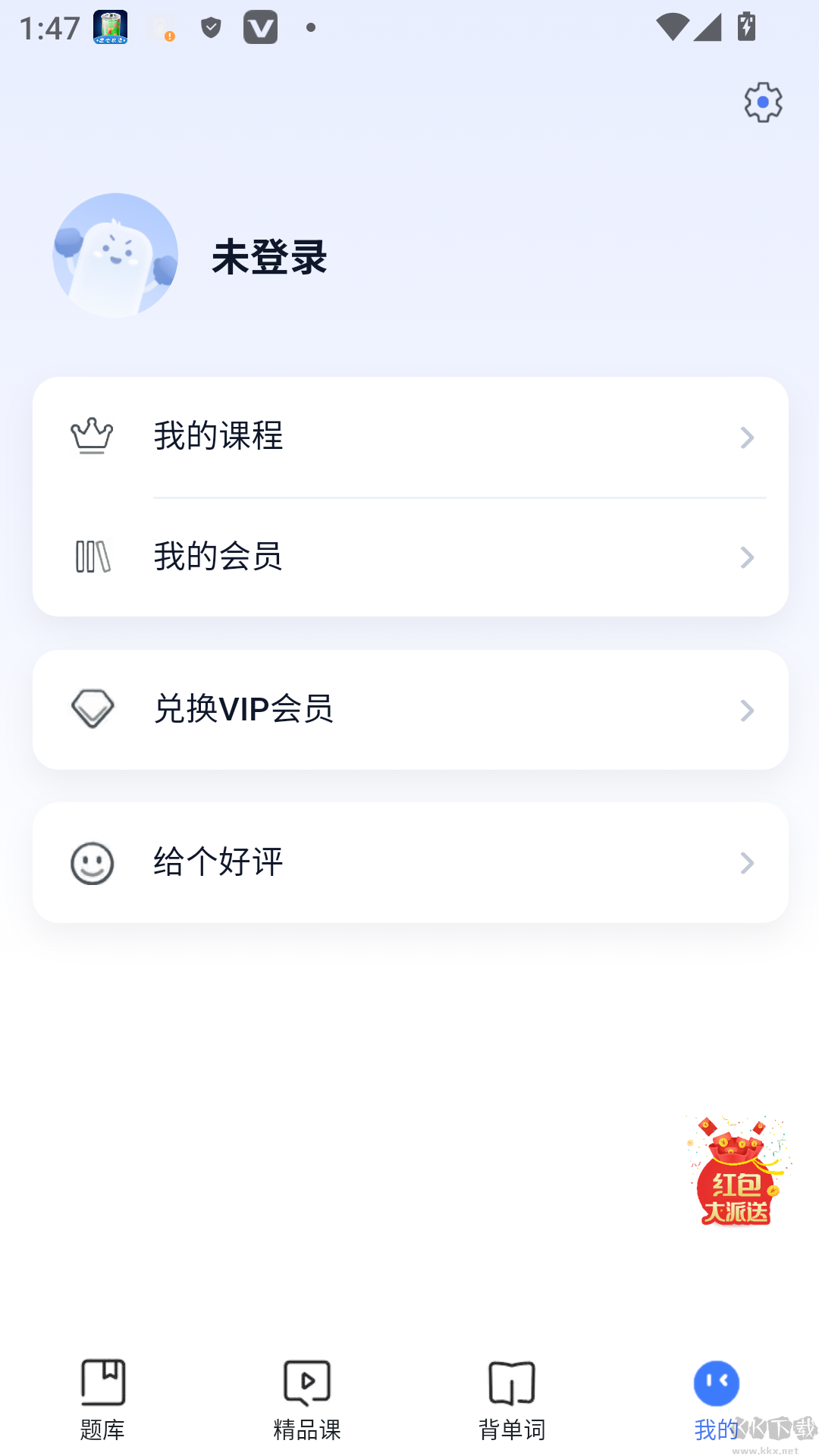Viewport: 819px width, 1456px height.
Task: Expand 我的课程 with its chevron arrow
Action: click(748, 437)
